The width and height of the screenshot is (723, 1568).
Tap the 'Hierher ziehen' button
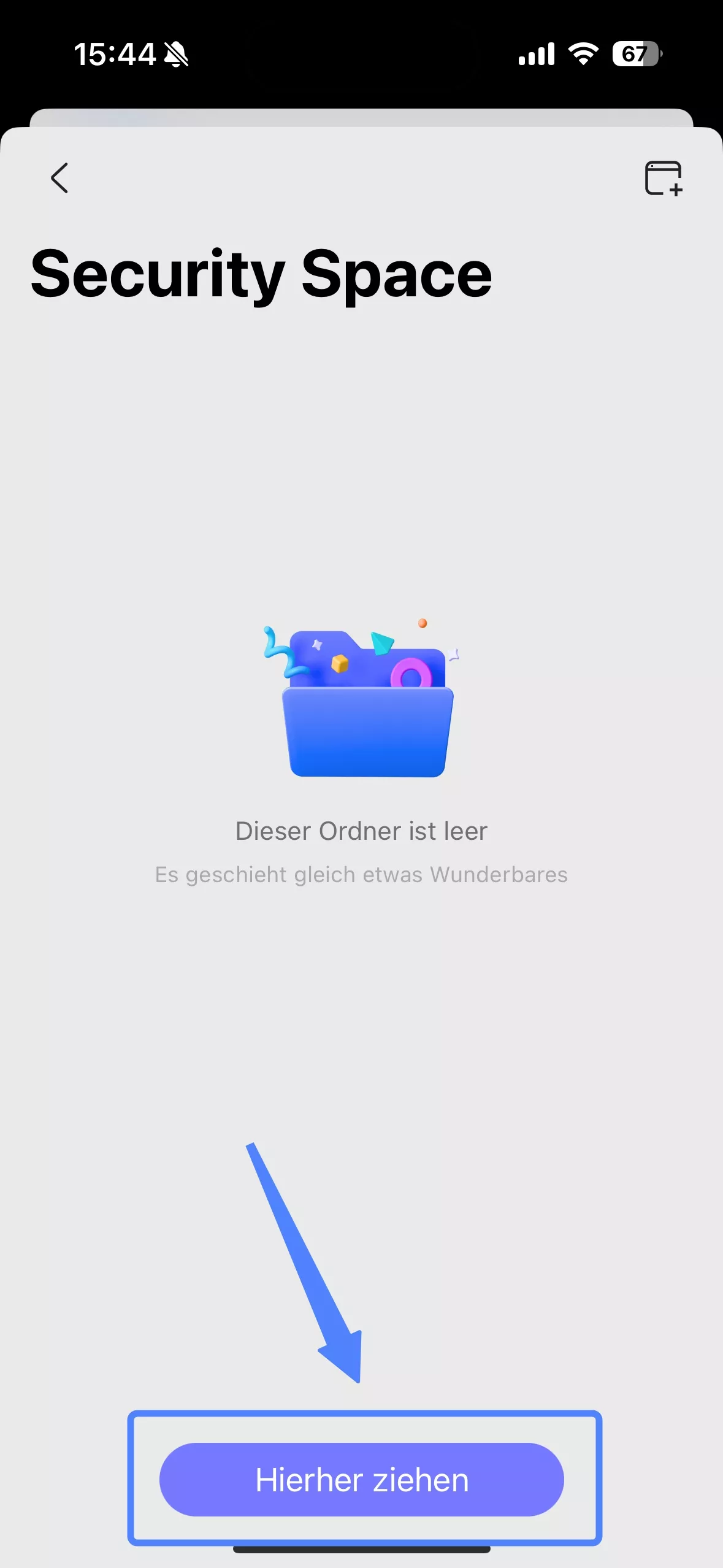[361, 1479]
